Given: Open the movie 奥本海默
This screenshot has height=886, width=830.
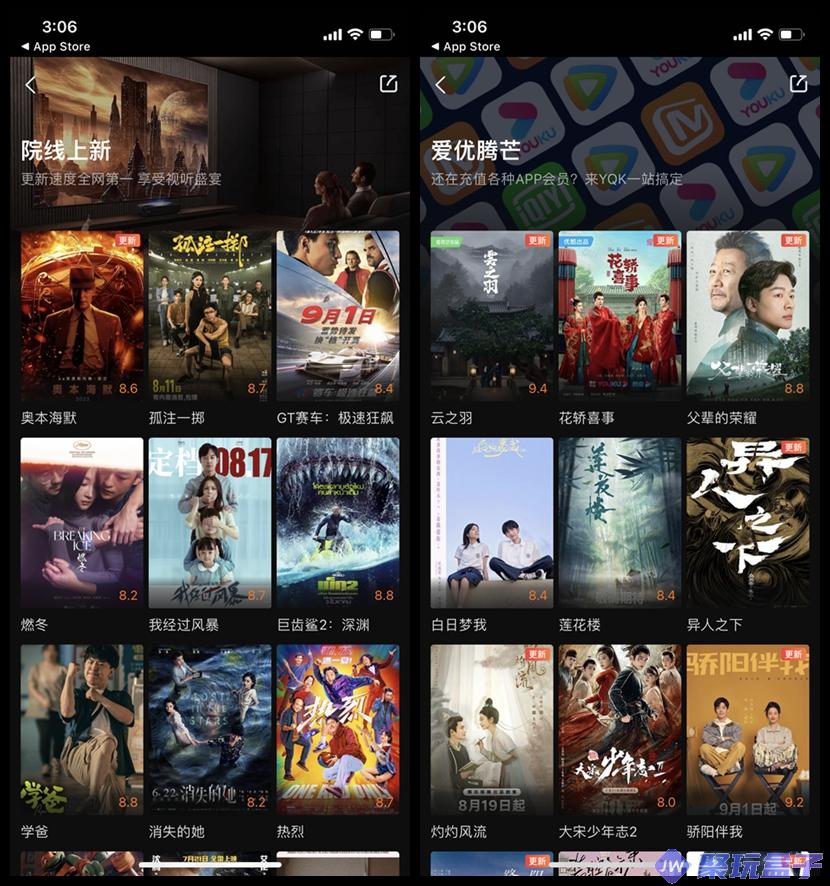Looking at the screenshot, I should pyautogui.click(x=82, y=316).
